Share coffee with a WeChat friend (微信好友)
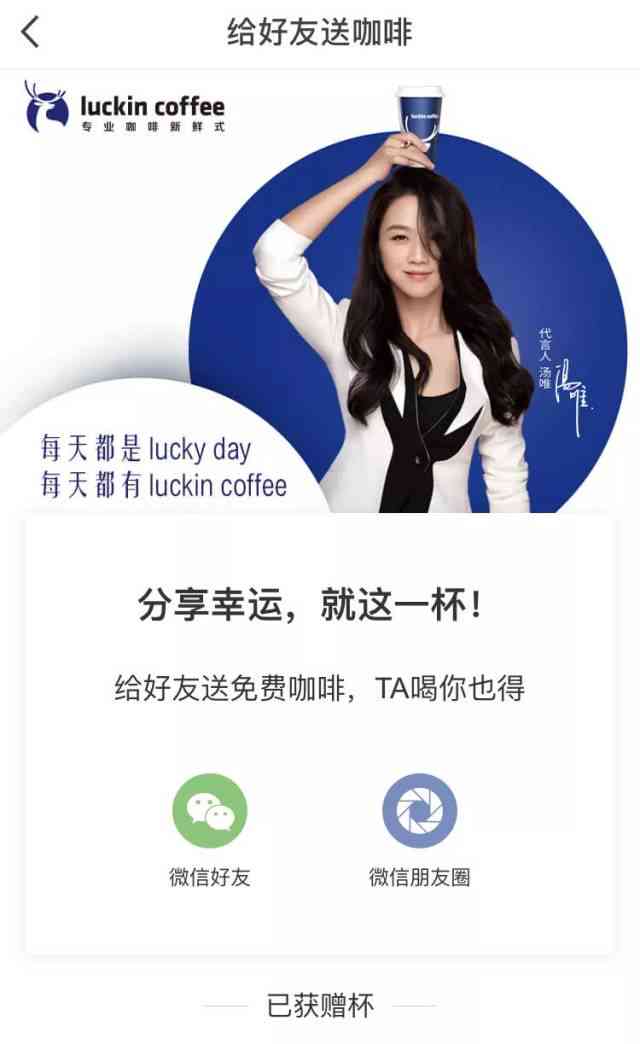 pyautogui.click(x=209, y=812)
